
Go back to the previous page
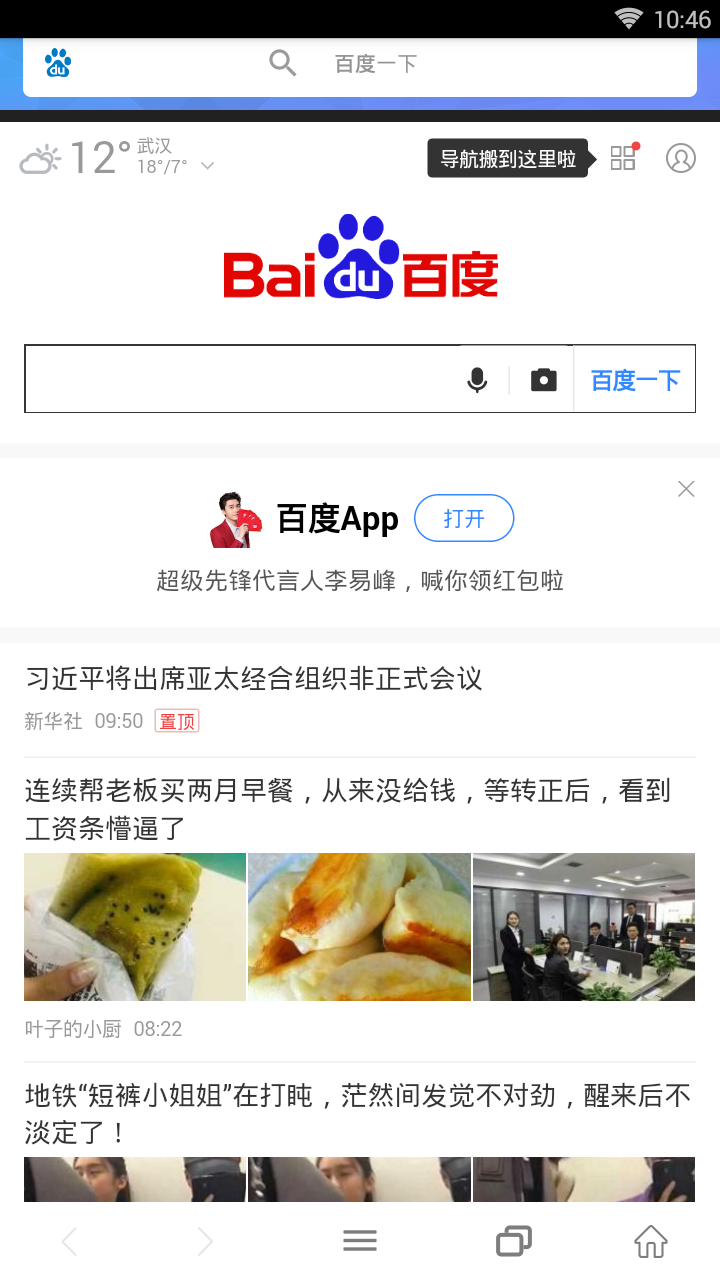69,1241
